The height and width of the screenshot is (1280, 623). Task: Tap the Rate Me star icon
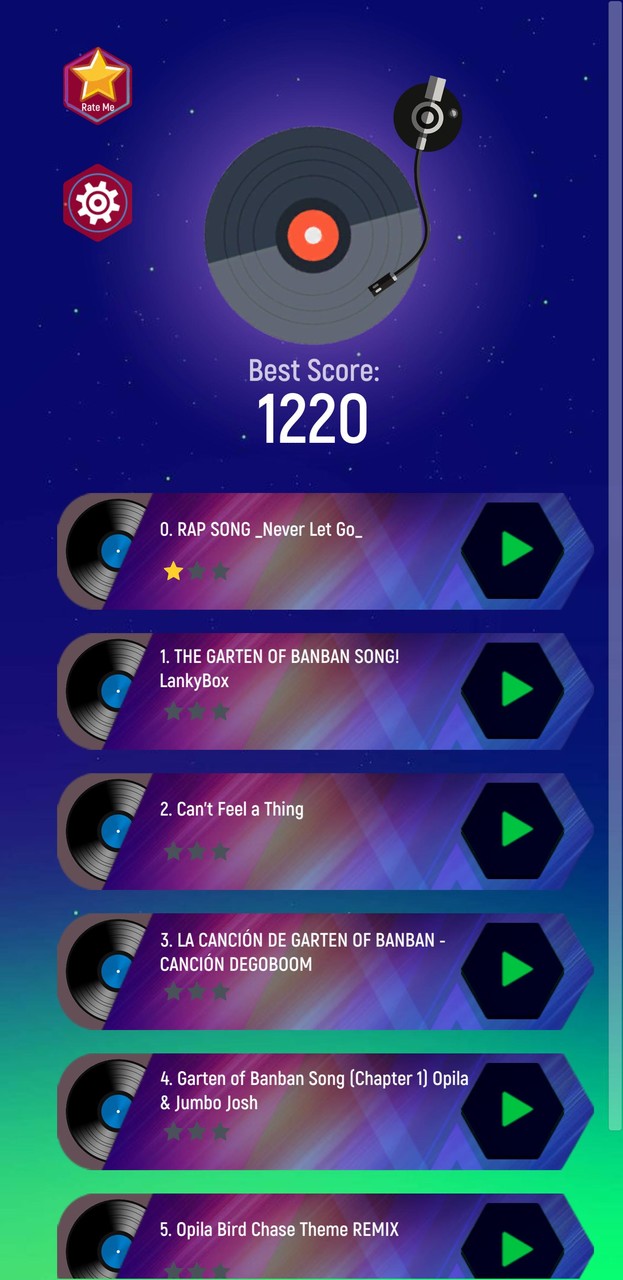(x=97, y=85)
